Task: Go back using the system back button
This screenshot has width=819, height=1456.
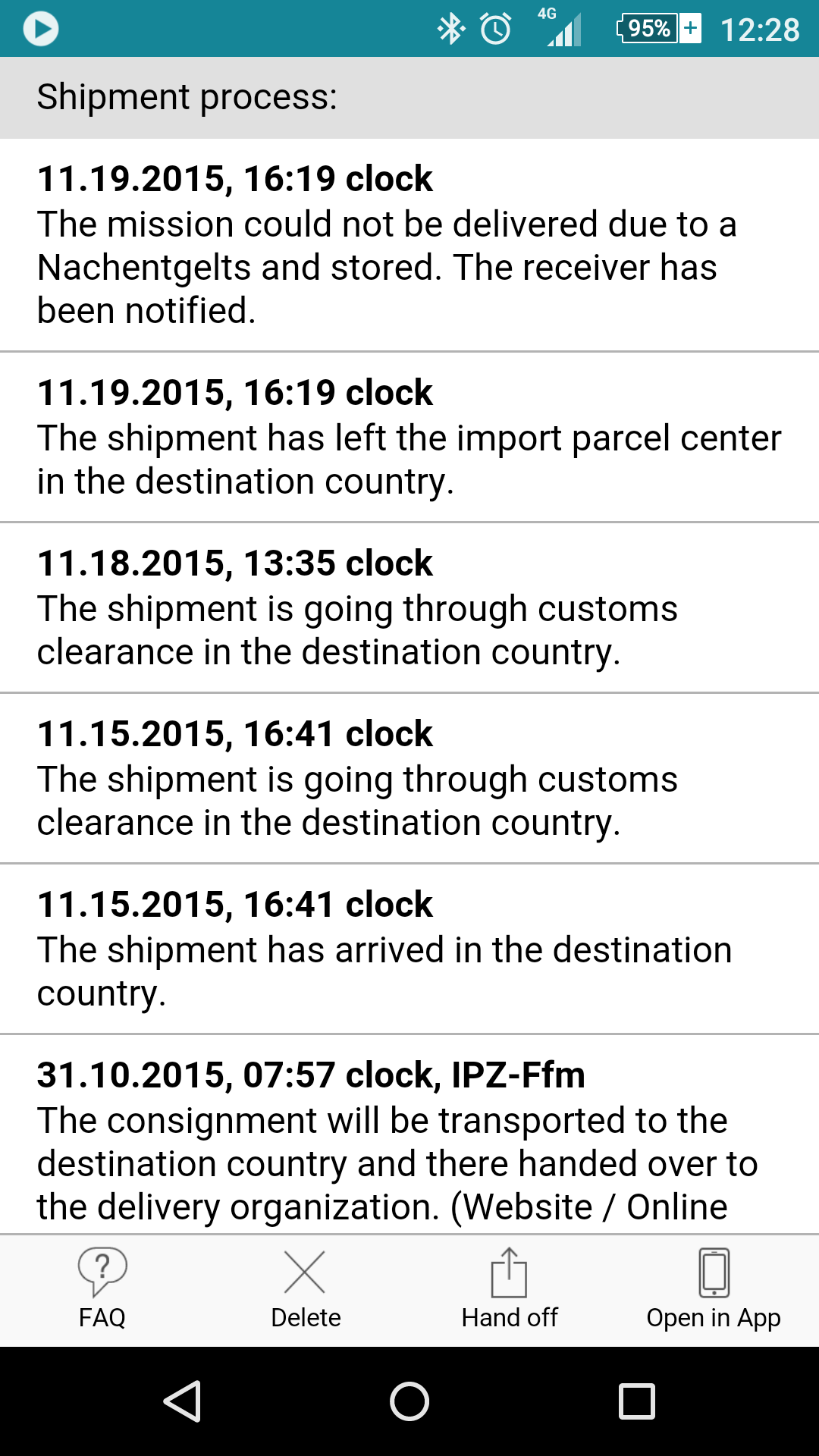Action: 183,1401
